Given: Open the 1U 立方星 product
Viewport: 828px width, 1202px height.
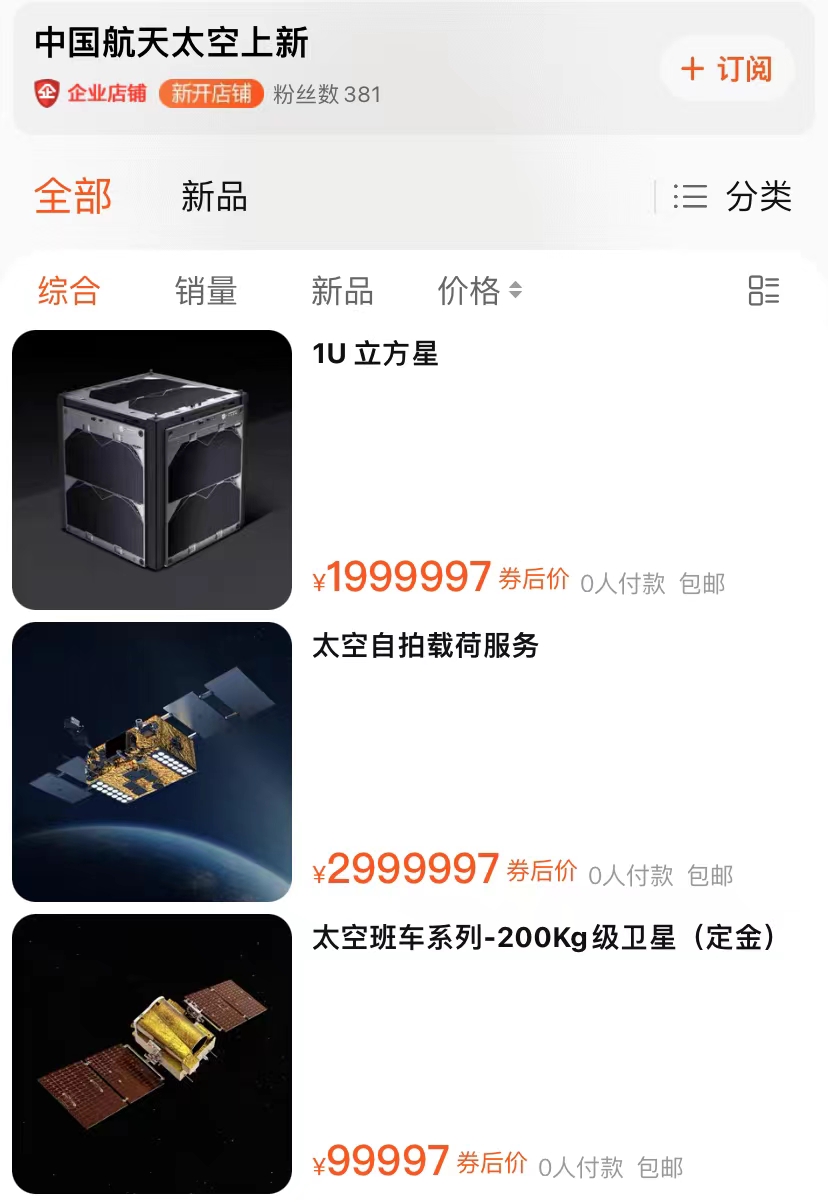Looking at the screenshot, I should click(x=376, y=354).
